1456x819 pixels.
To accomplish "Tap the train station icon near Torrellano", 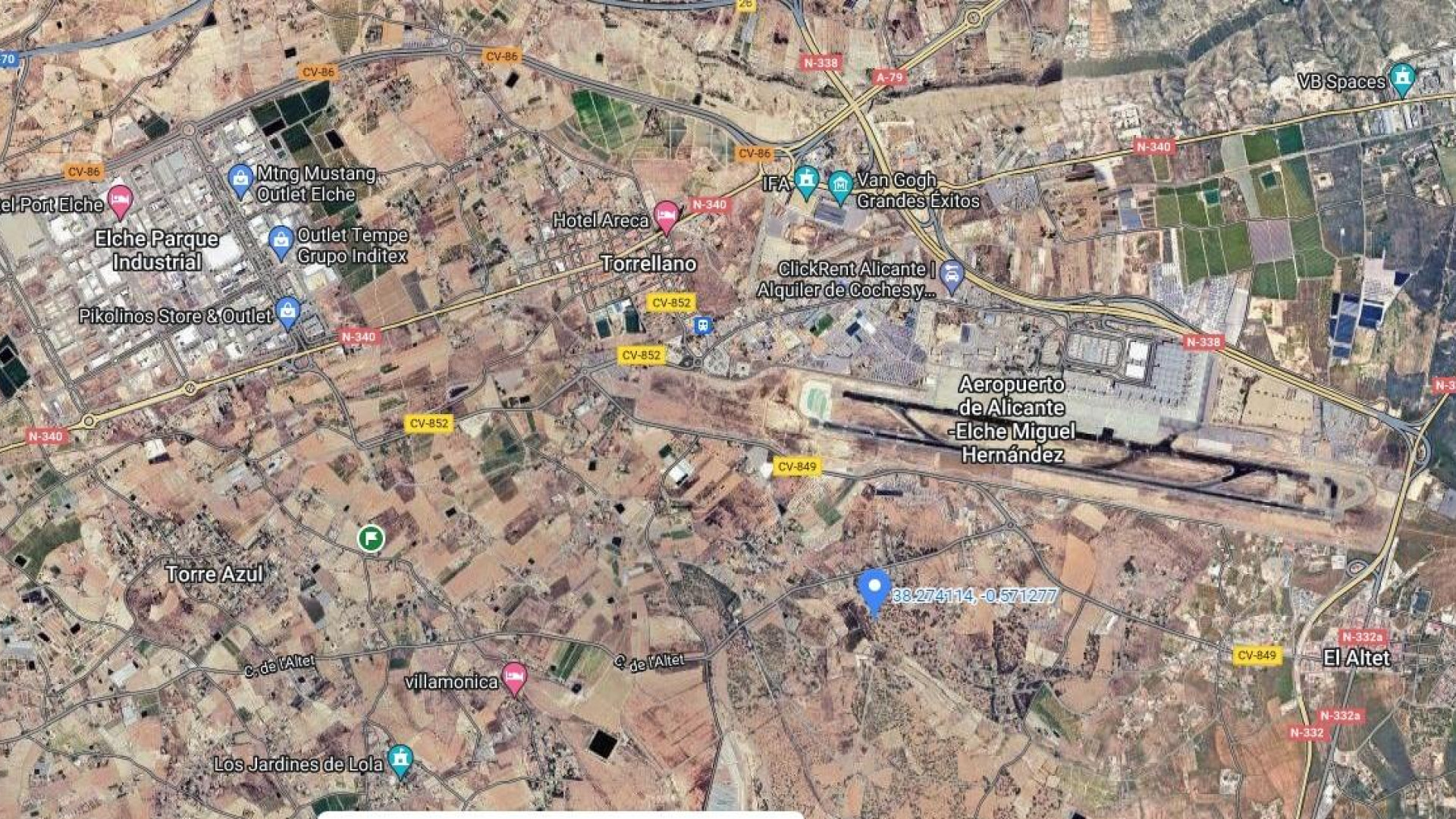I will pos(703,326).
